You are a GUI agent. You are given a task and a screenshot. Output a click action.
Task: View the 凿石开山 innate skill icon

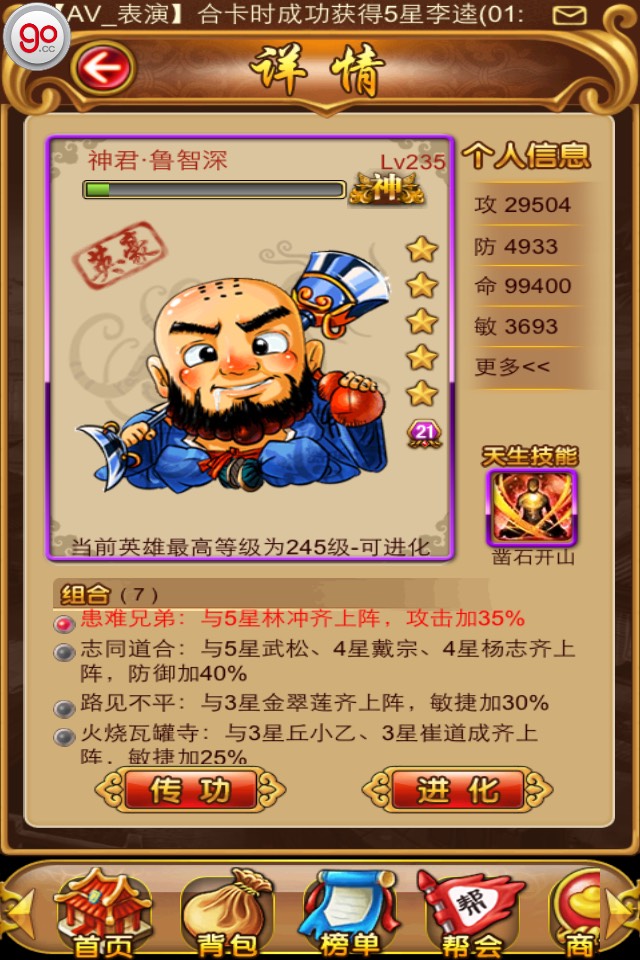tap(532, 507)
